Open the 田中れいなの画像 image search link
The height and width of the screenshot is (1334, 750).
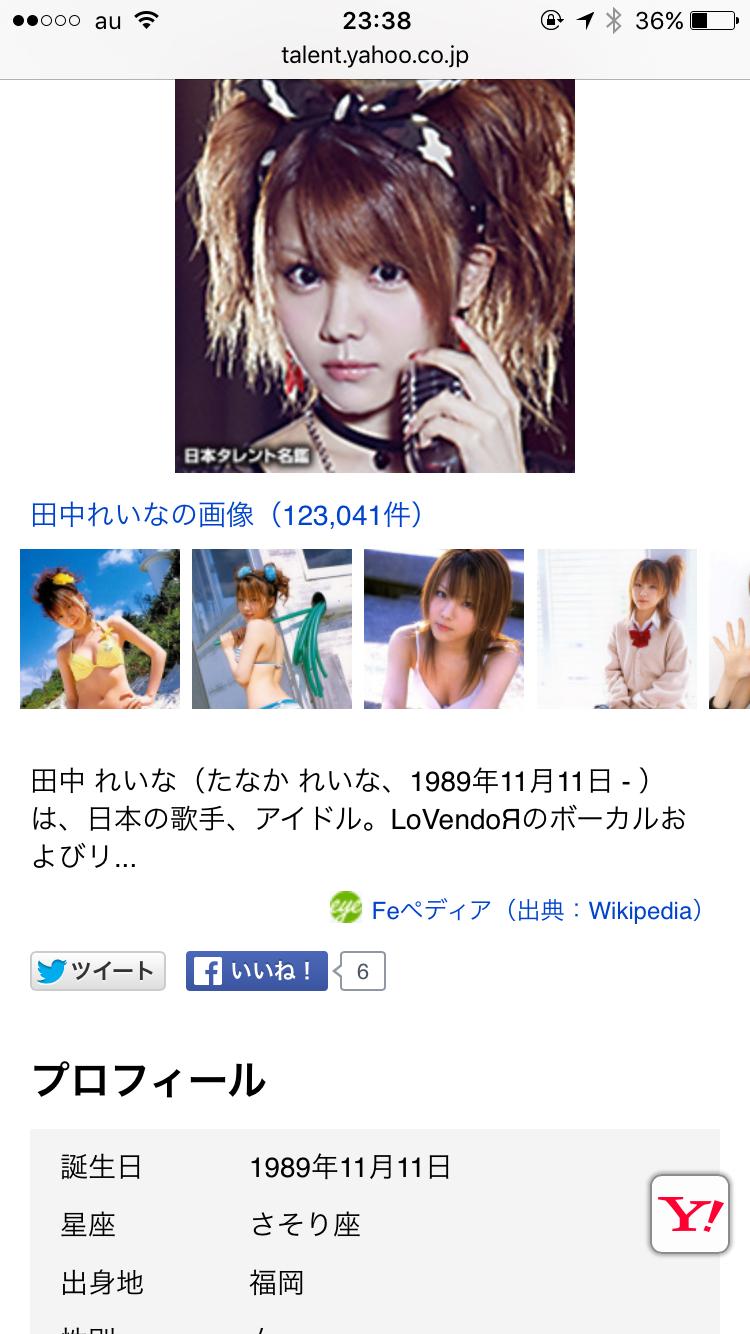(x=227, y=515)
